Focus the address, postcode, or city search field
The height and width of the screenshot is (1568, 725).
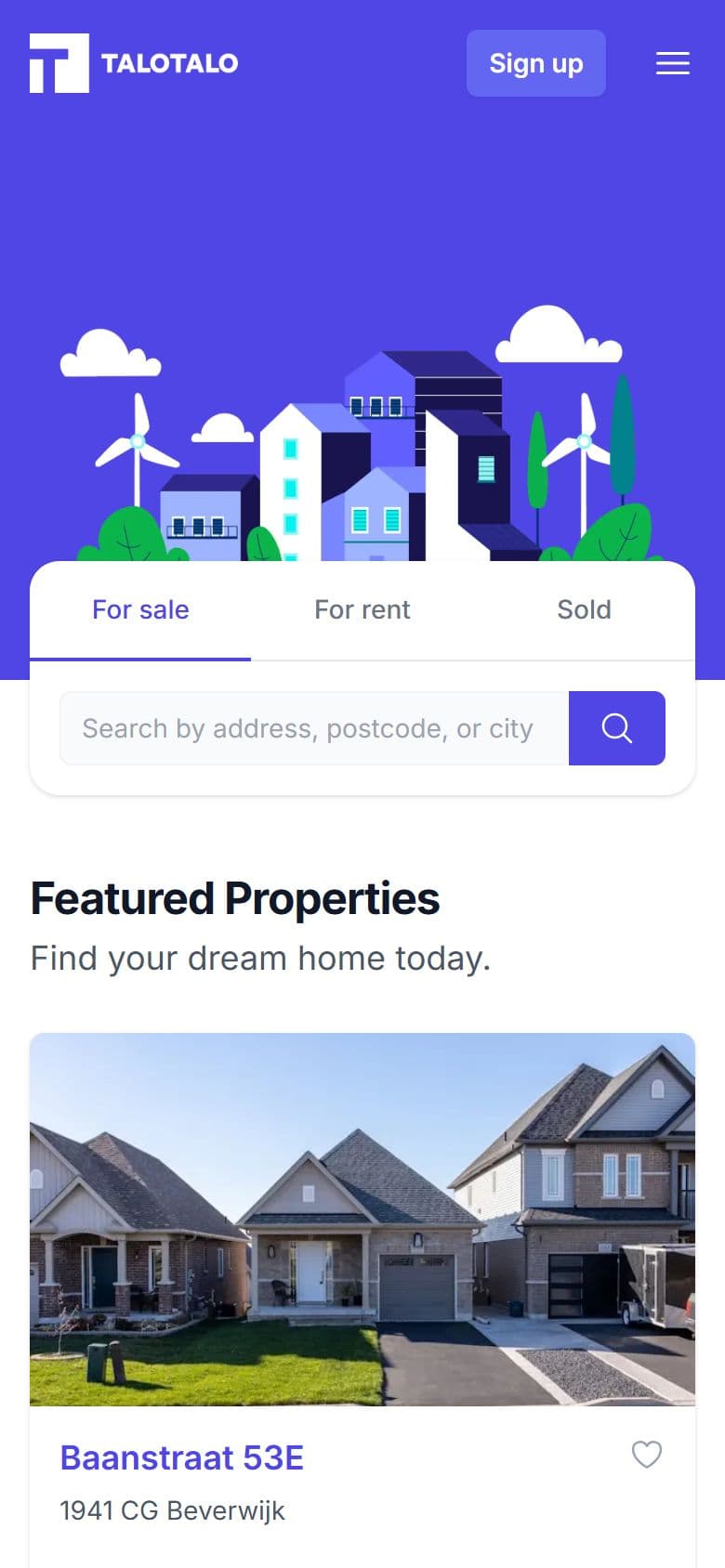314,728
